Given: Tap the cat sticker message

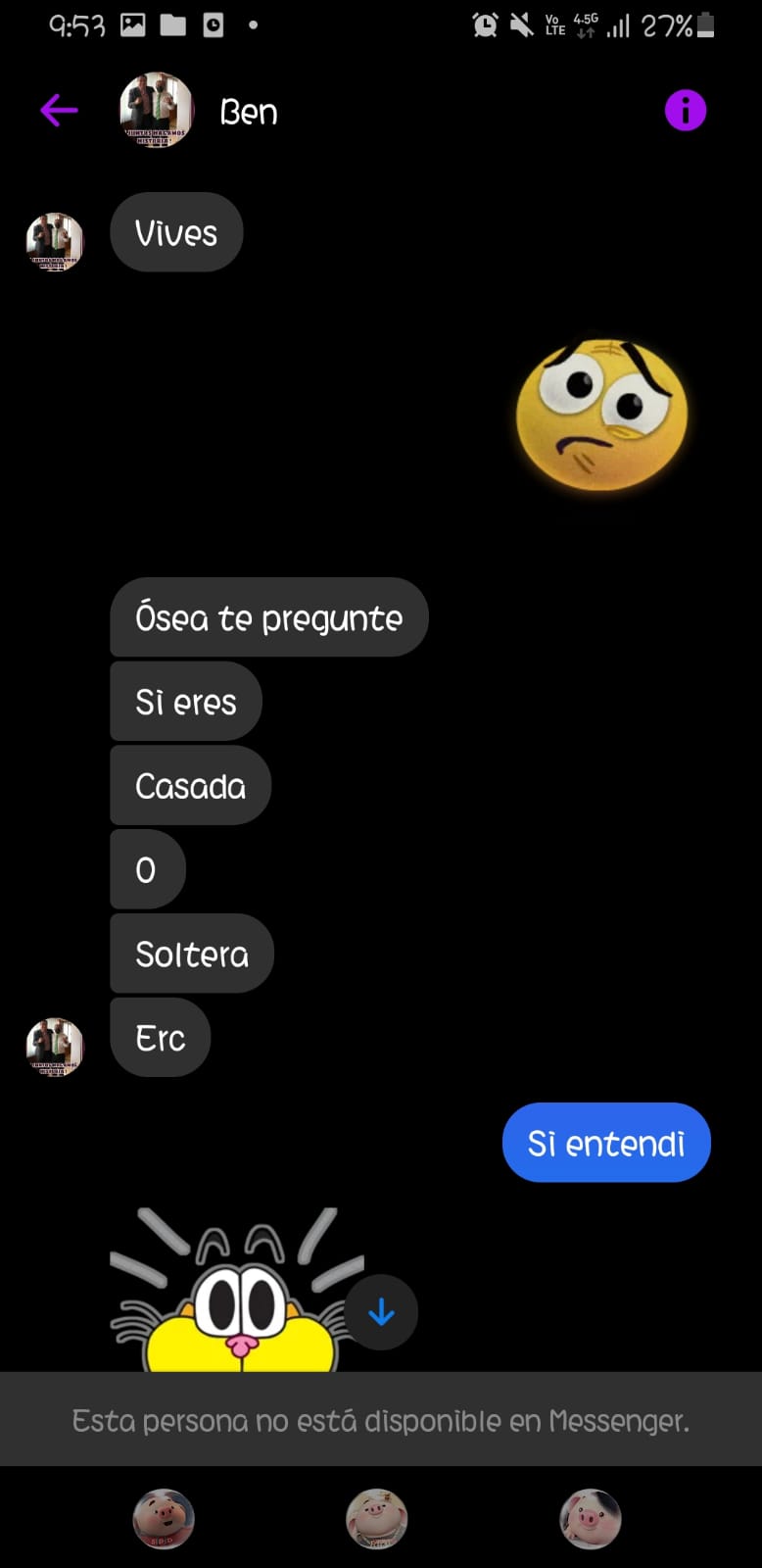Looking at the screenshot, I should (237, 1289).
